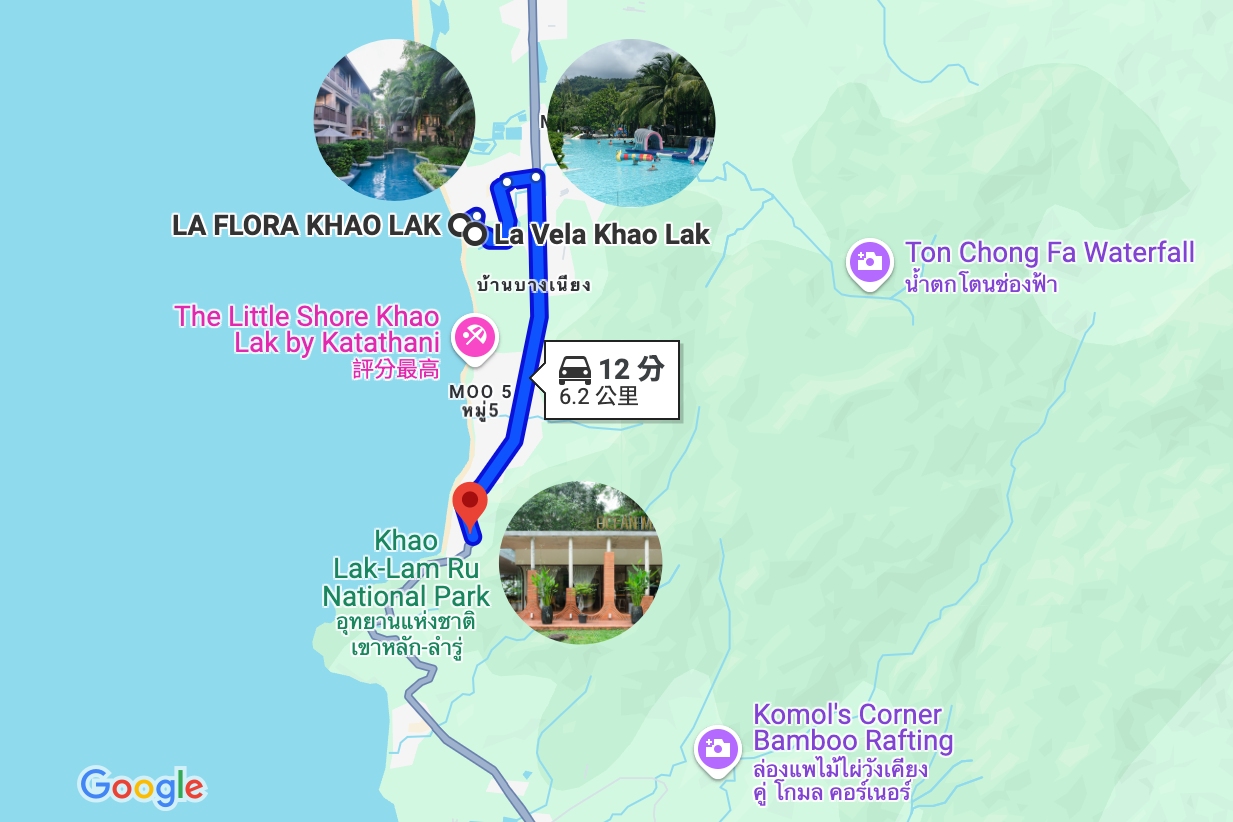Open photo thumbnail beside the destination pin
The image size is (1233, 822).
click(580, 562)
